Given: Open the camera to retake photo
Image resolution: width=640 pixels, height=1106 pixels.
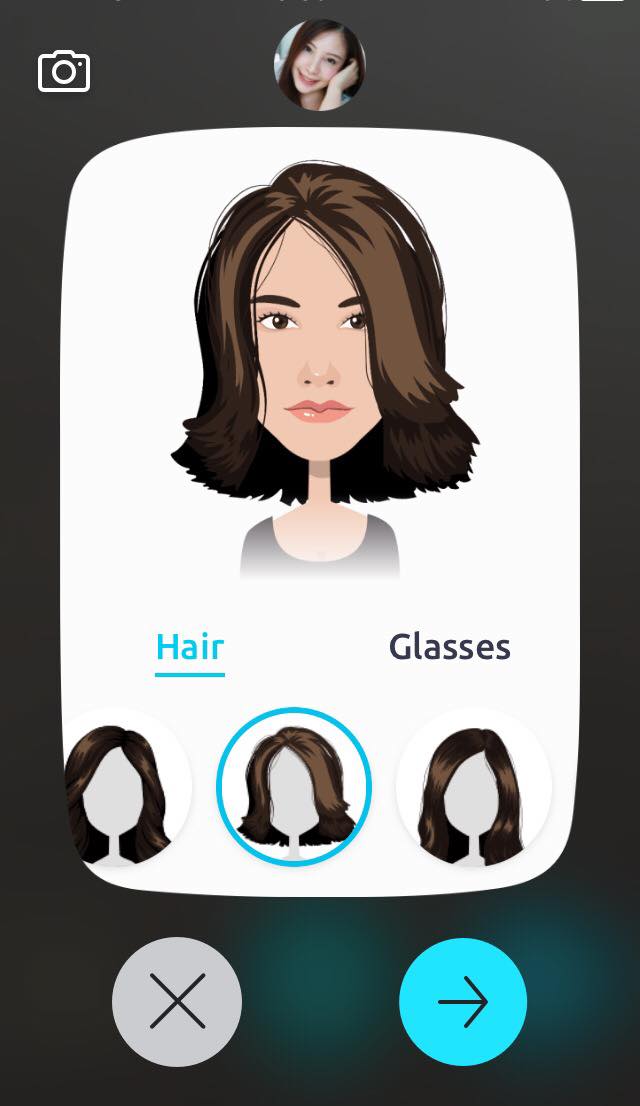Looking at the screenshot, I should coord(64,72).
